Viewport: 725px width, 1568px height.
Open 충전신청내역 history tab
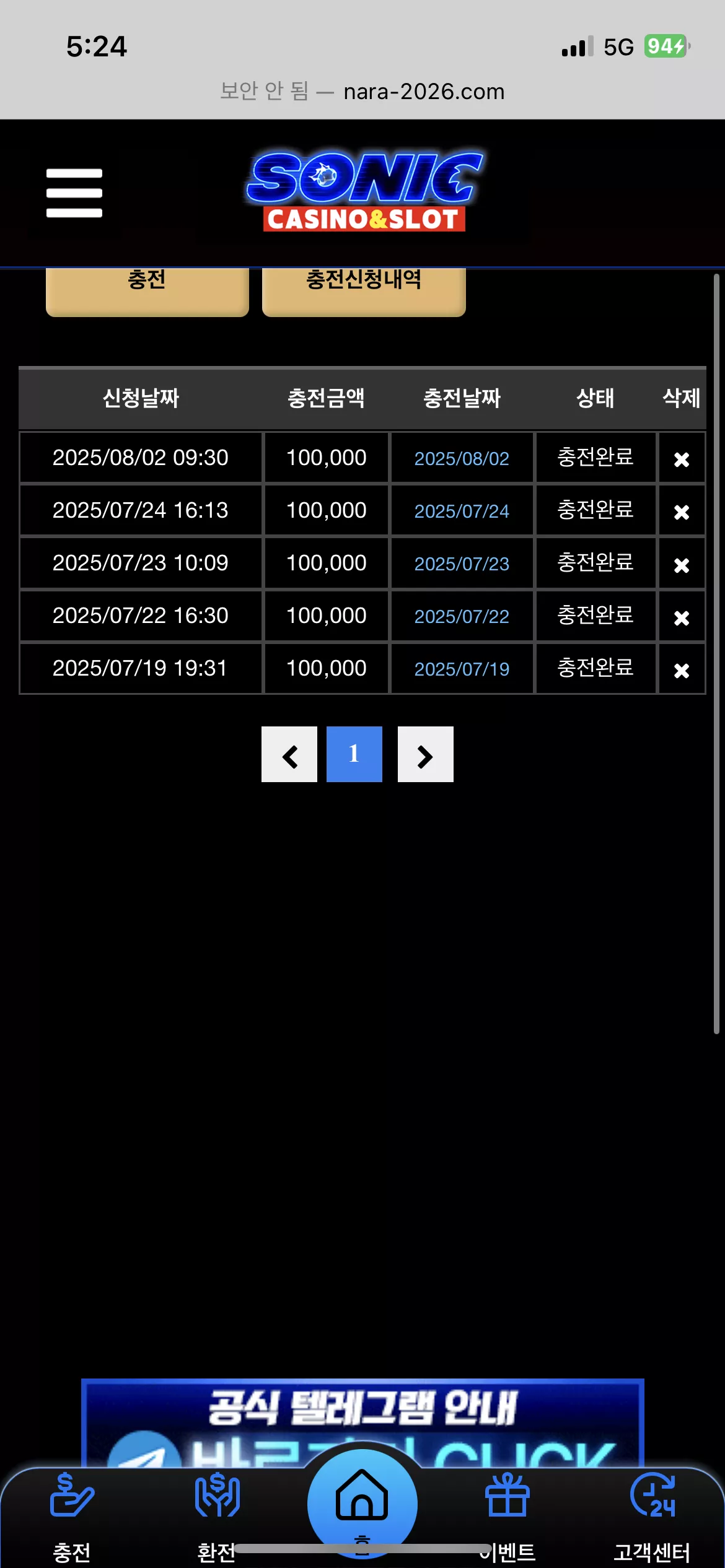pos(364,291)
